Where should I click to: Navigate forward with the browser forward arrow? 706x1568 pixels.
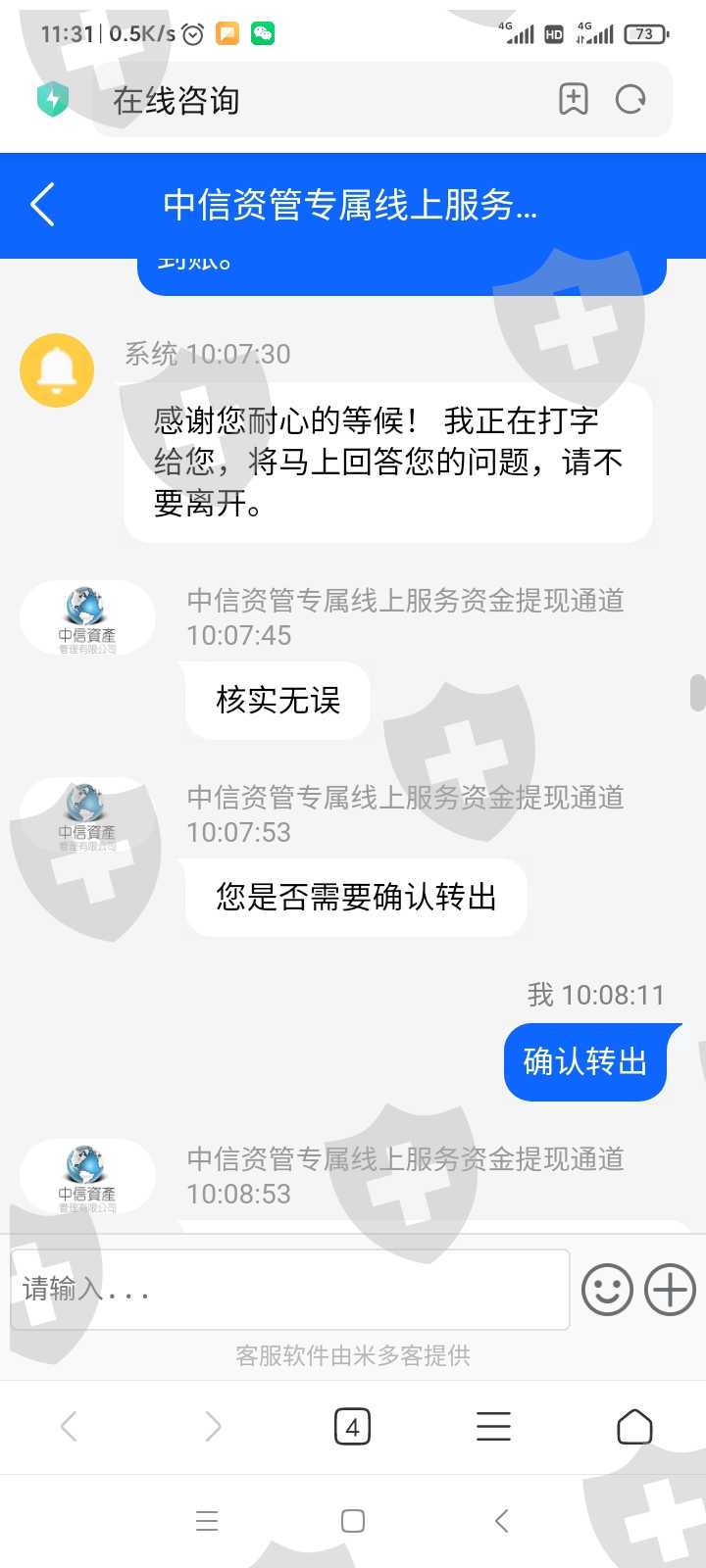pyautogui.click(x=213, y=1427)
